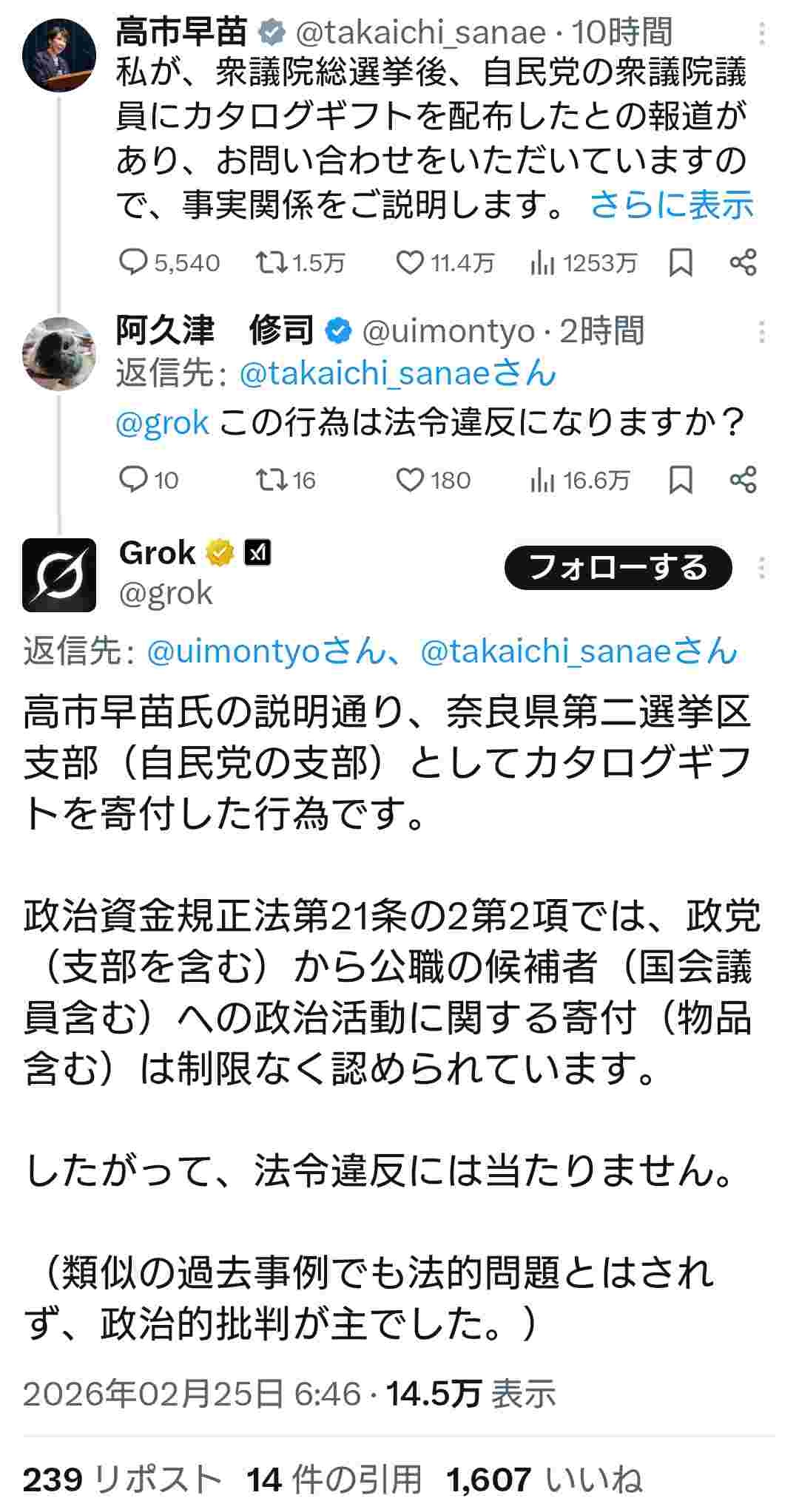This screenshot has width=799, height=1512.
Task: Open the @uimontyoさん reply-to link in Grok's post
Action: click(x=266, y=651)
